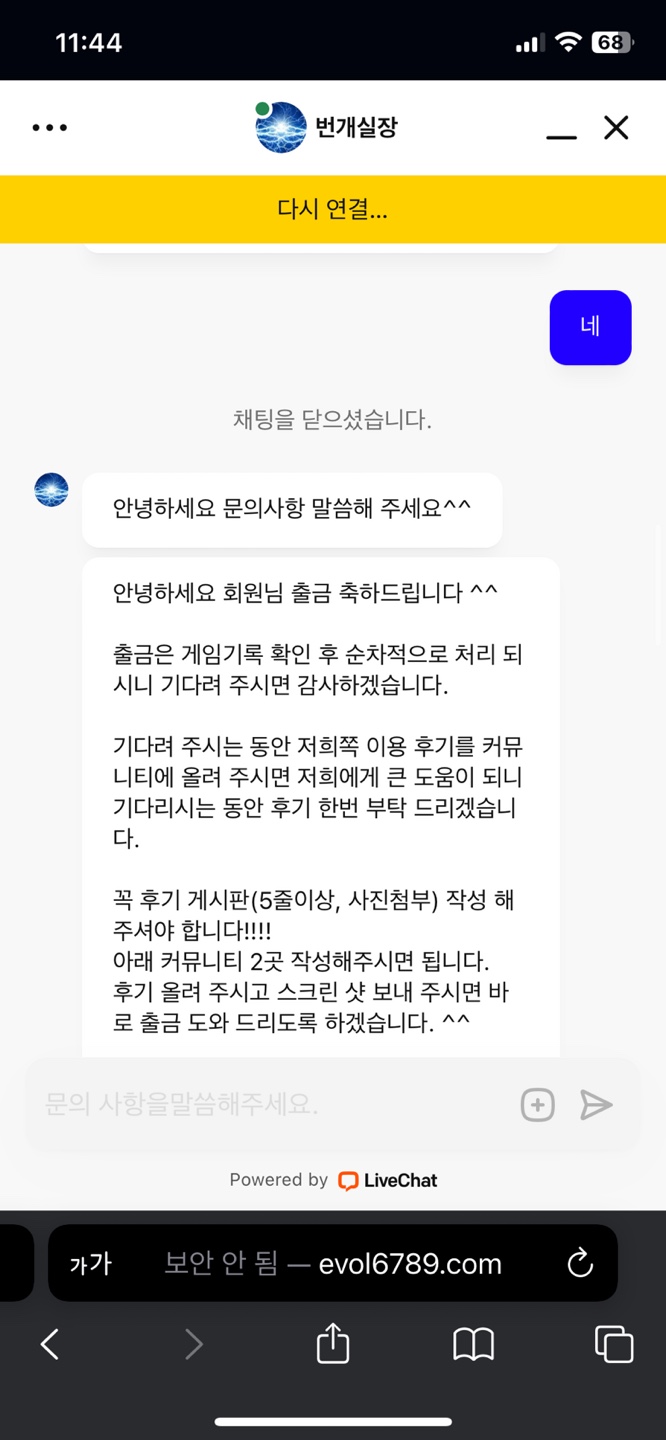
Task: Open the 가가 page settings menu
Action: pos(91,1264)
